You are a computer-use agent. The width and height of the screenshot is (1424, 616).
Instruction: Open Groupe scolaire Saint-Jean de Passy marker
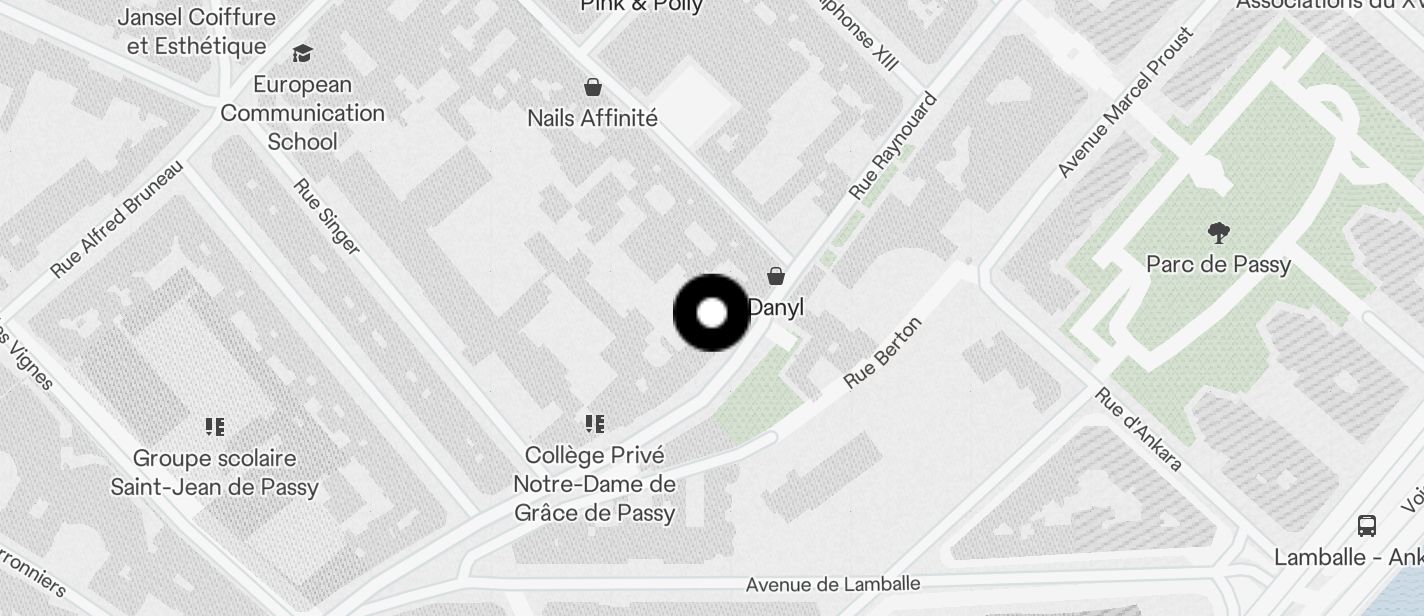pyautogui.click(x=214, y=428)
